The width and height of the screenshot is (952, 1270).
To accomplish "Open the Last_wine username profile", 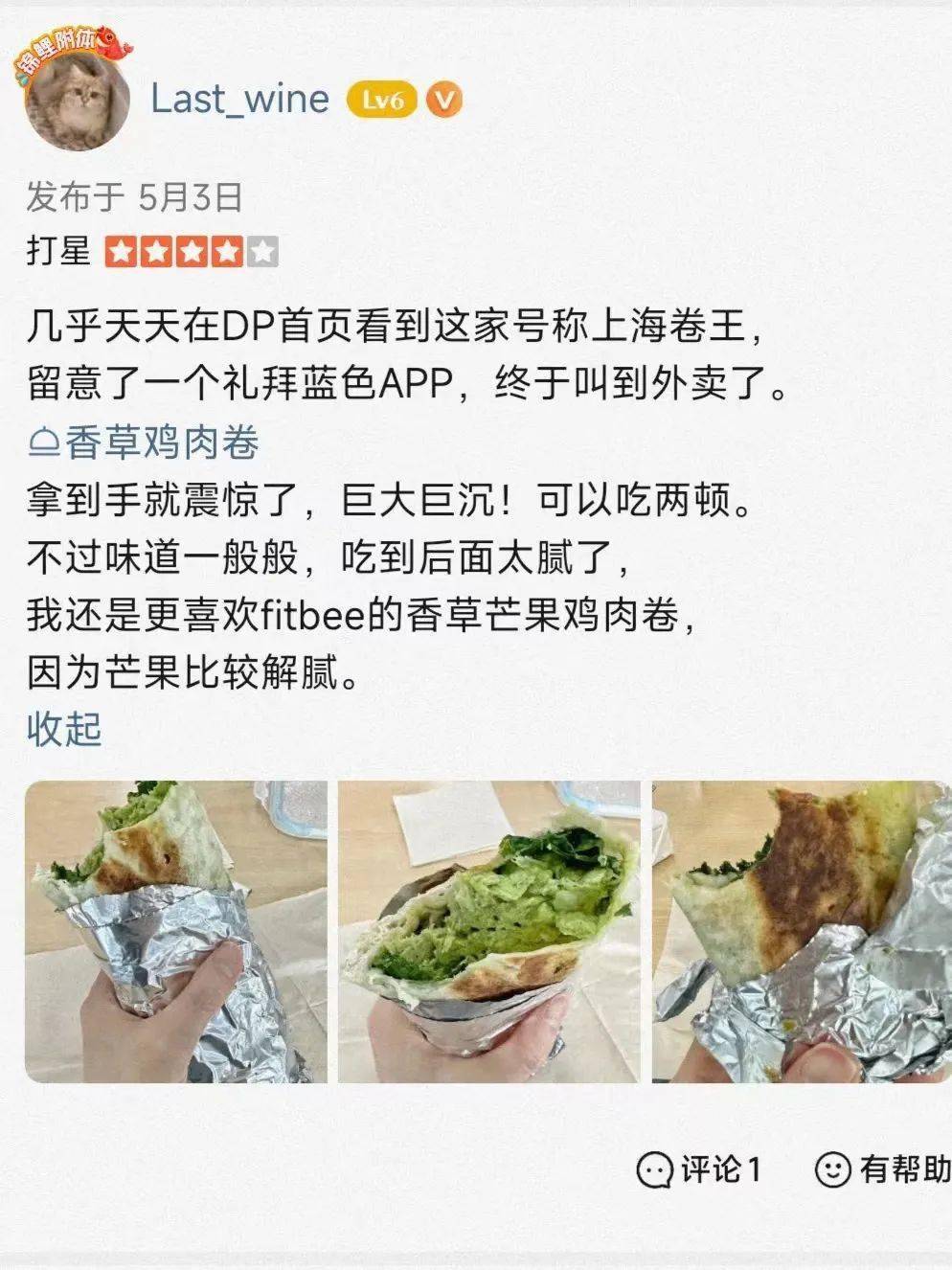I will (239, 99).
